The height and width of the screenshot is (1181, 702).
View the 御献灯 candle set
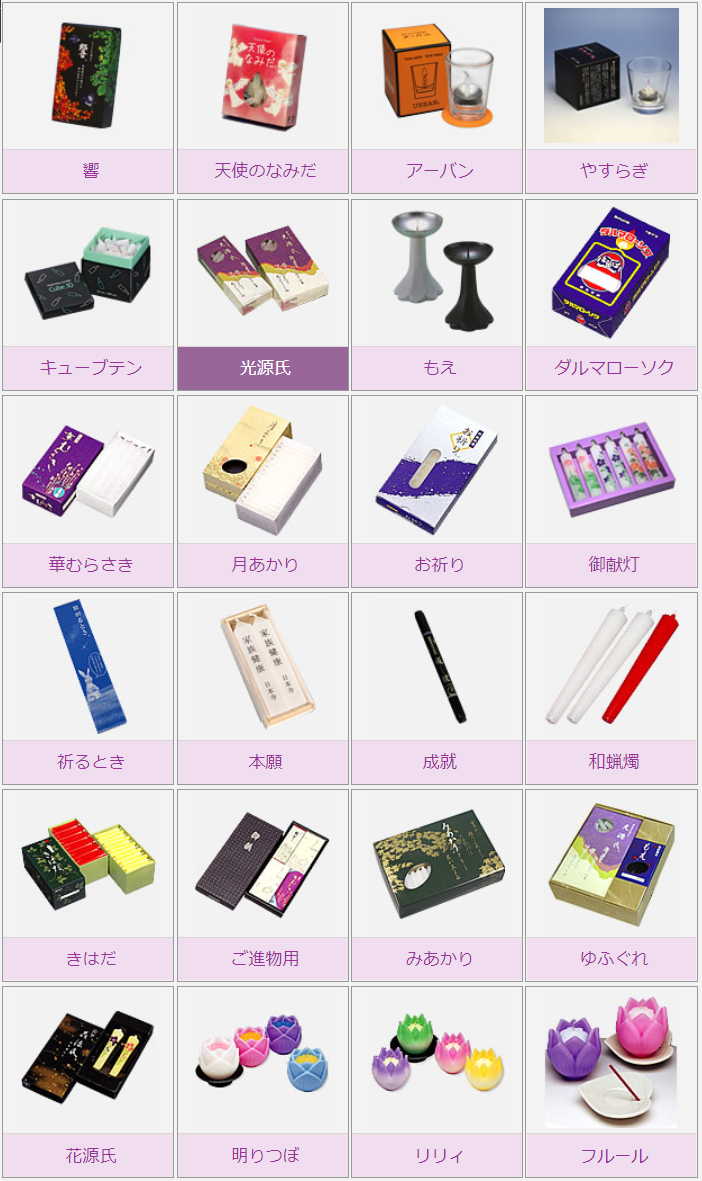pyautogui.click(x=611, y=491)
